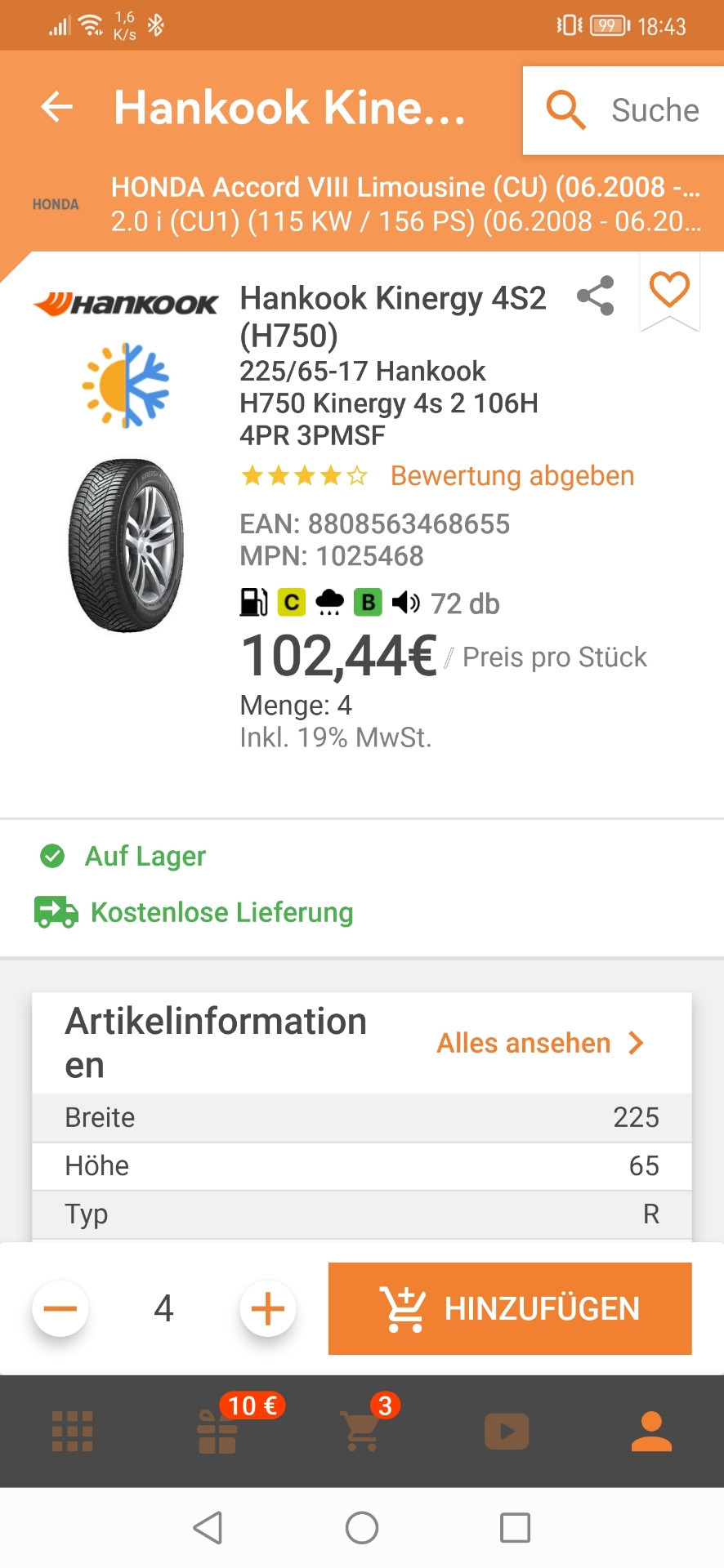Open the Suche search box
Screen dimensions: 724x1568
click(623, 110)
